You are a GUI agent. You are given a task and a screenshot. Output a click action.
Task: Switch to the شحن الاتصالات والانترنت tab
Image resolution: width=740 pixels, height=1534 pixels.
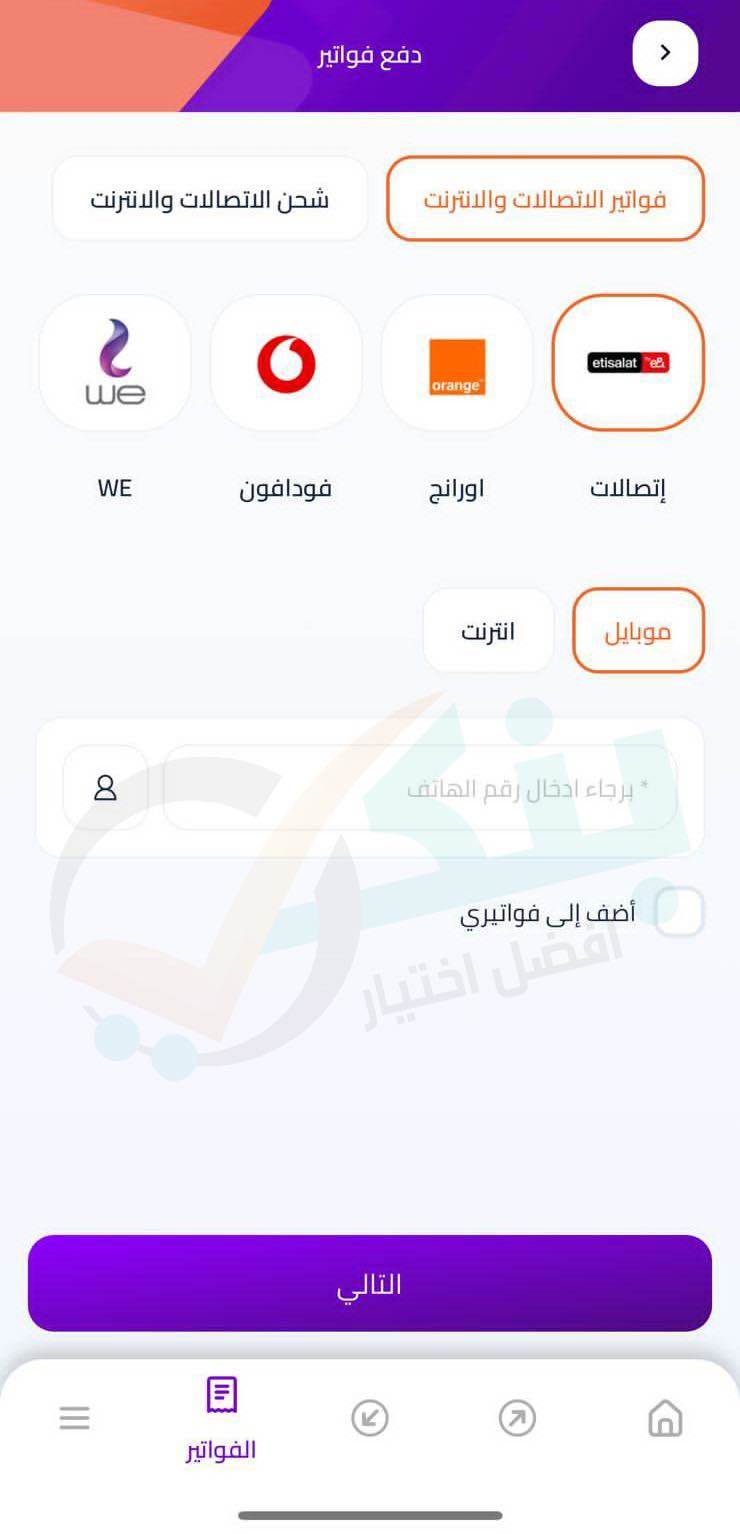(210, 199)
